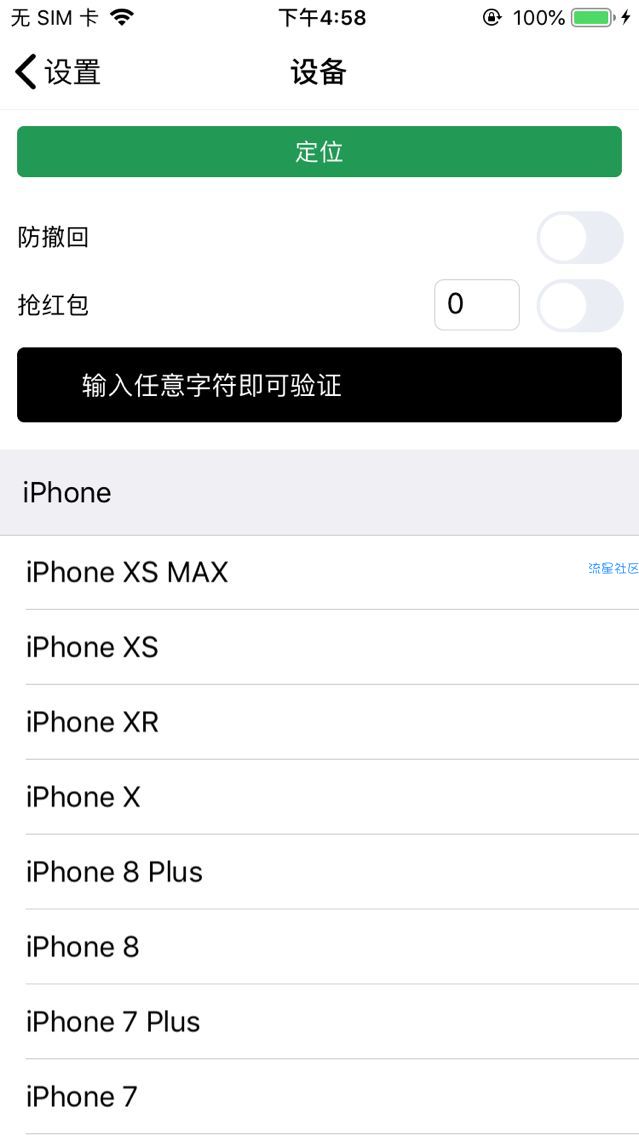This screenshot has width=639, height=1136.
Task: Pick the iPhone 7 device
Action: coord(320,1096)
